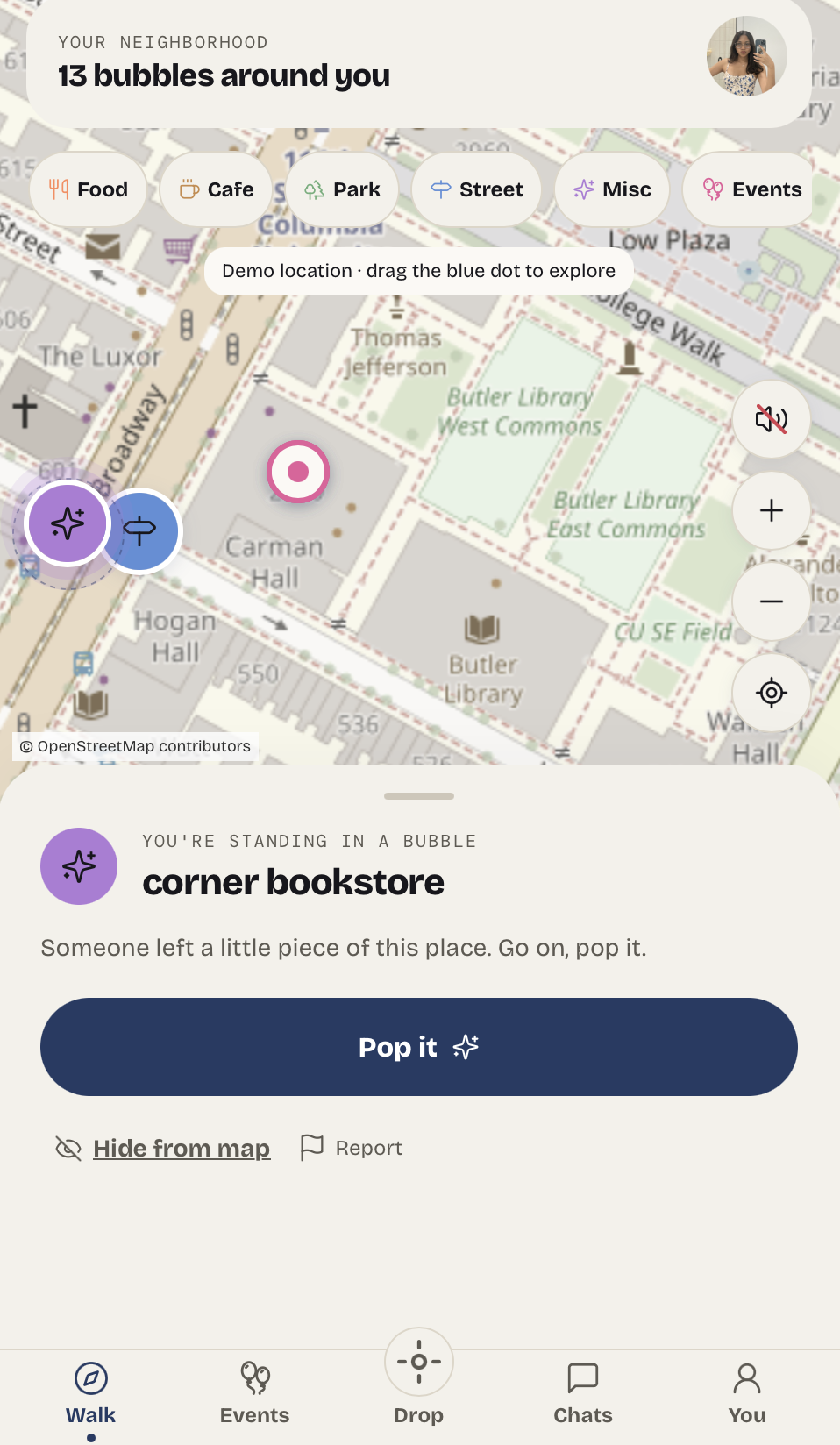840x1445 pixels.
Task: Zoom out of the map
Action: pos(772,601)
